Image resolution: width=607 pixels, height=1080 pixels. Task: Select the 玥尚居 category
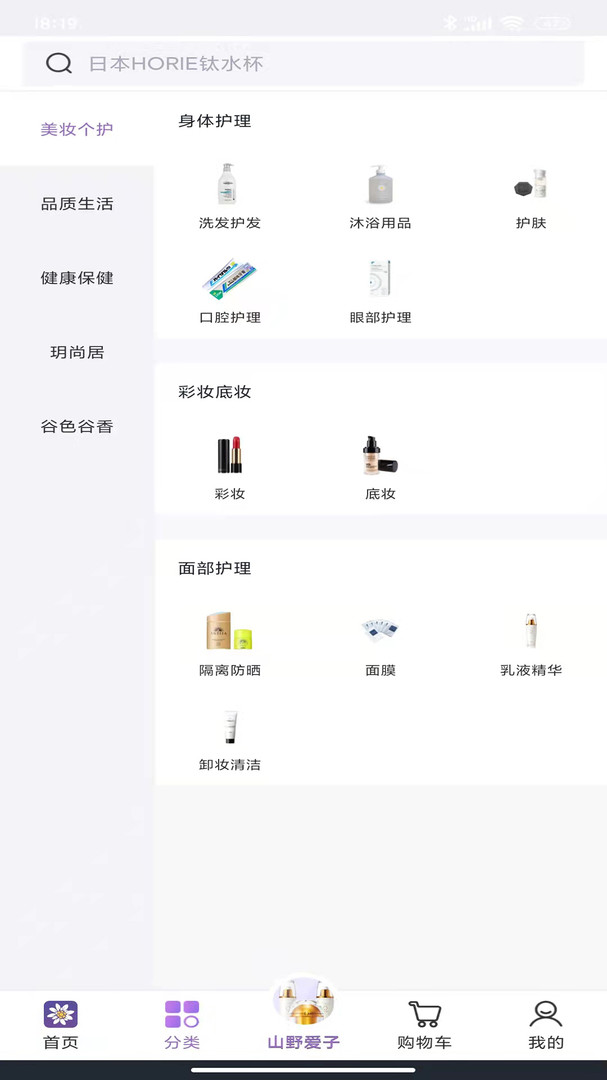[77, 352]
